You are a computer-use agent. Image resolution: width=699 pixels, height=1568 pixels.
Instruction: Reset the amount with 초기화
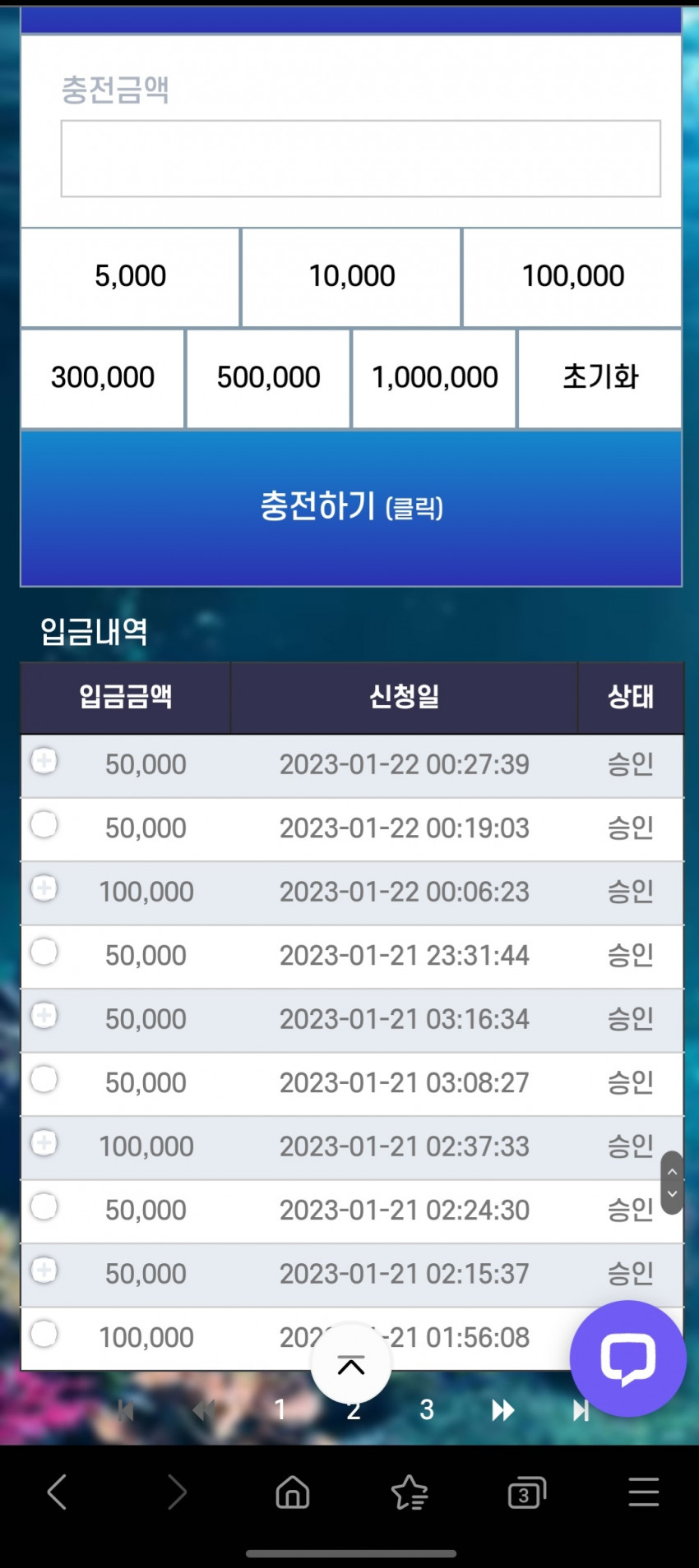[x=600, y=378]
